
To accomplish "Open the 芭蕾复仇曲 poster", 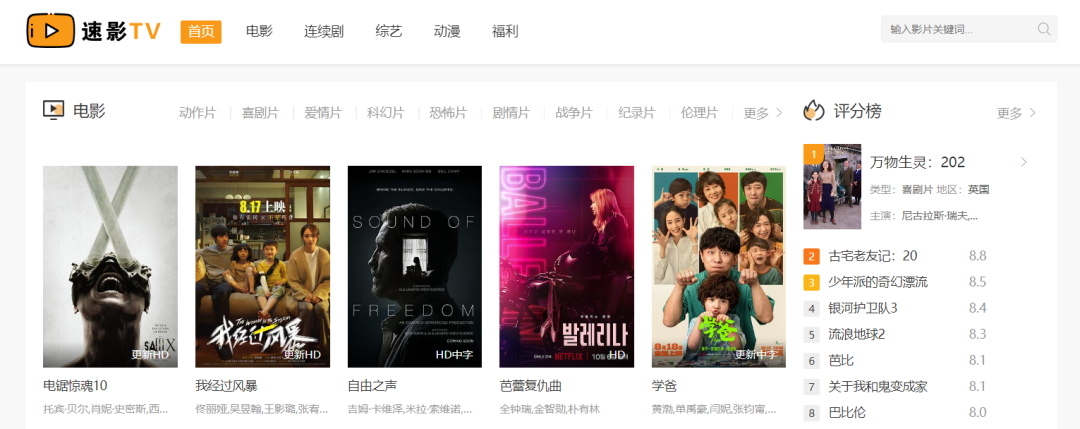I will click(x=566, y=266).
